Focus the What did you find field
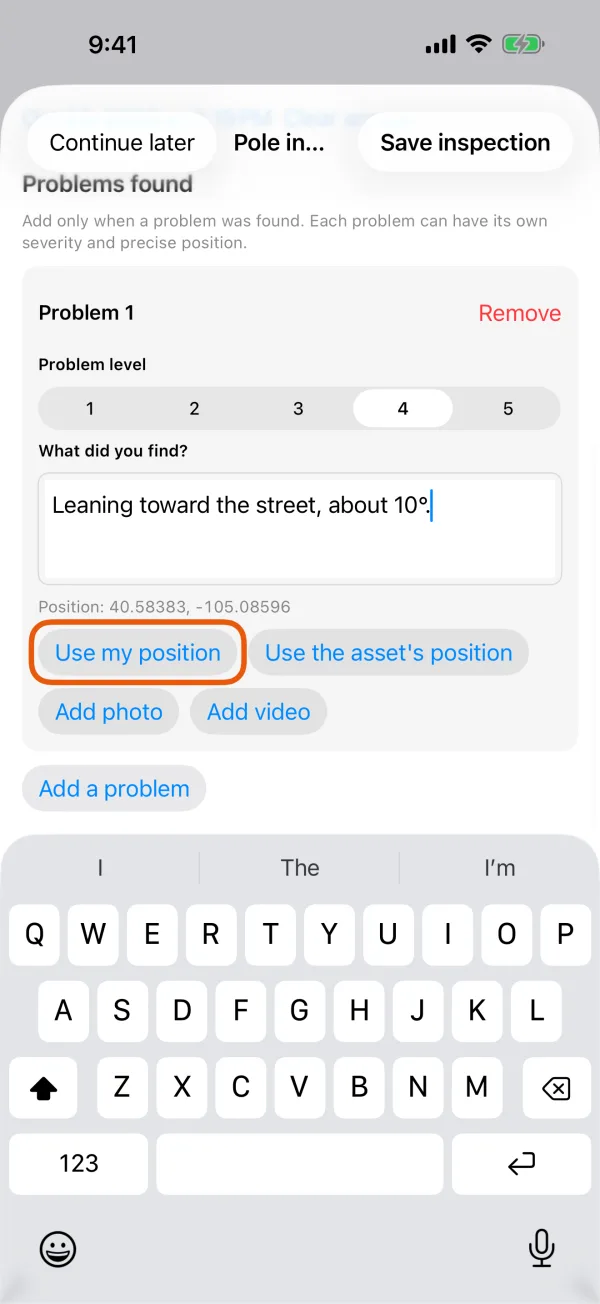This screenshot has height=1304, width=600. (300, 529)
